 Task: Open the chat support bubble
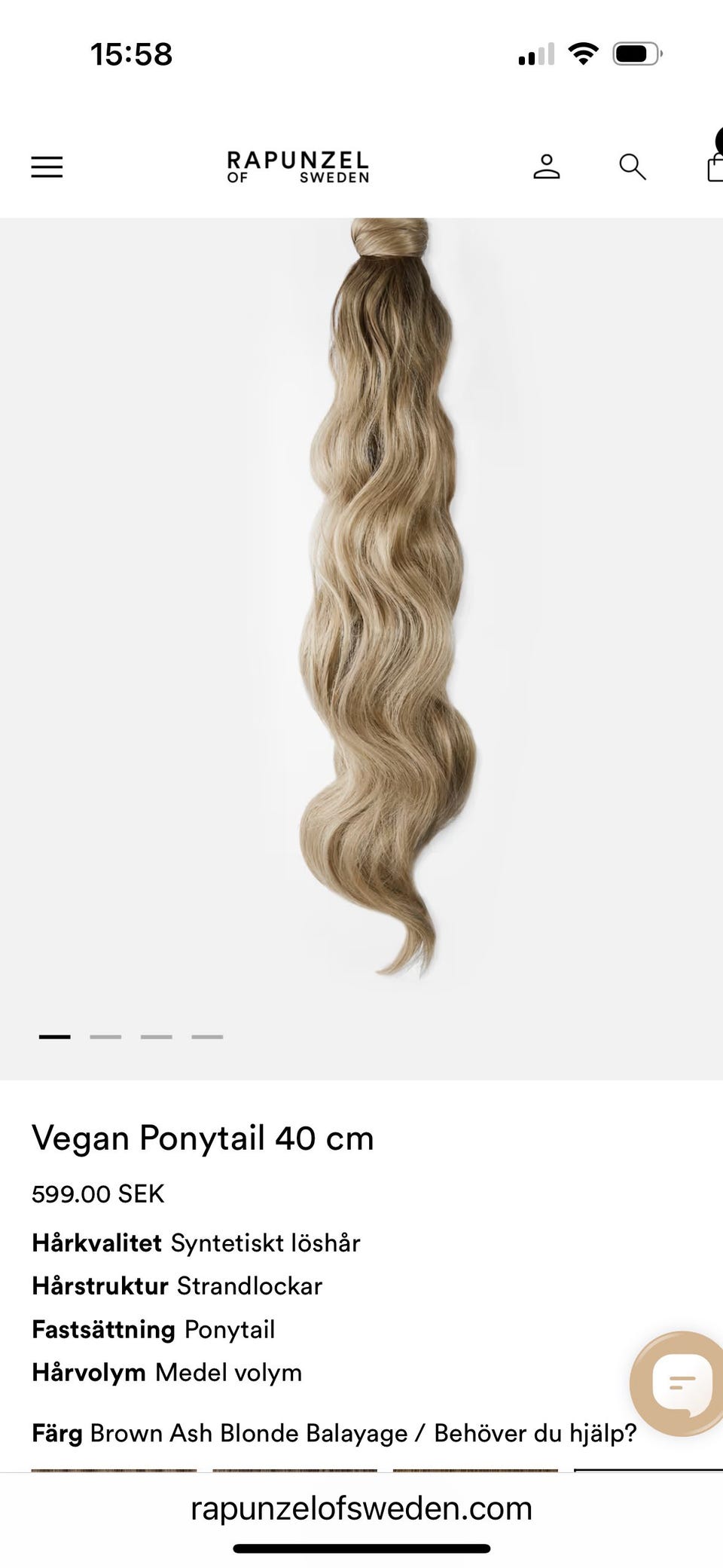(680, 1383)
